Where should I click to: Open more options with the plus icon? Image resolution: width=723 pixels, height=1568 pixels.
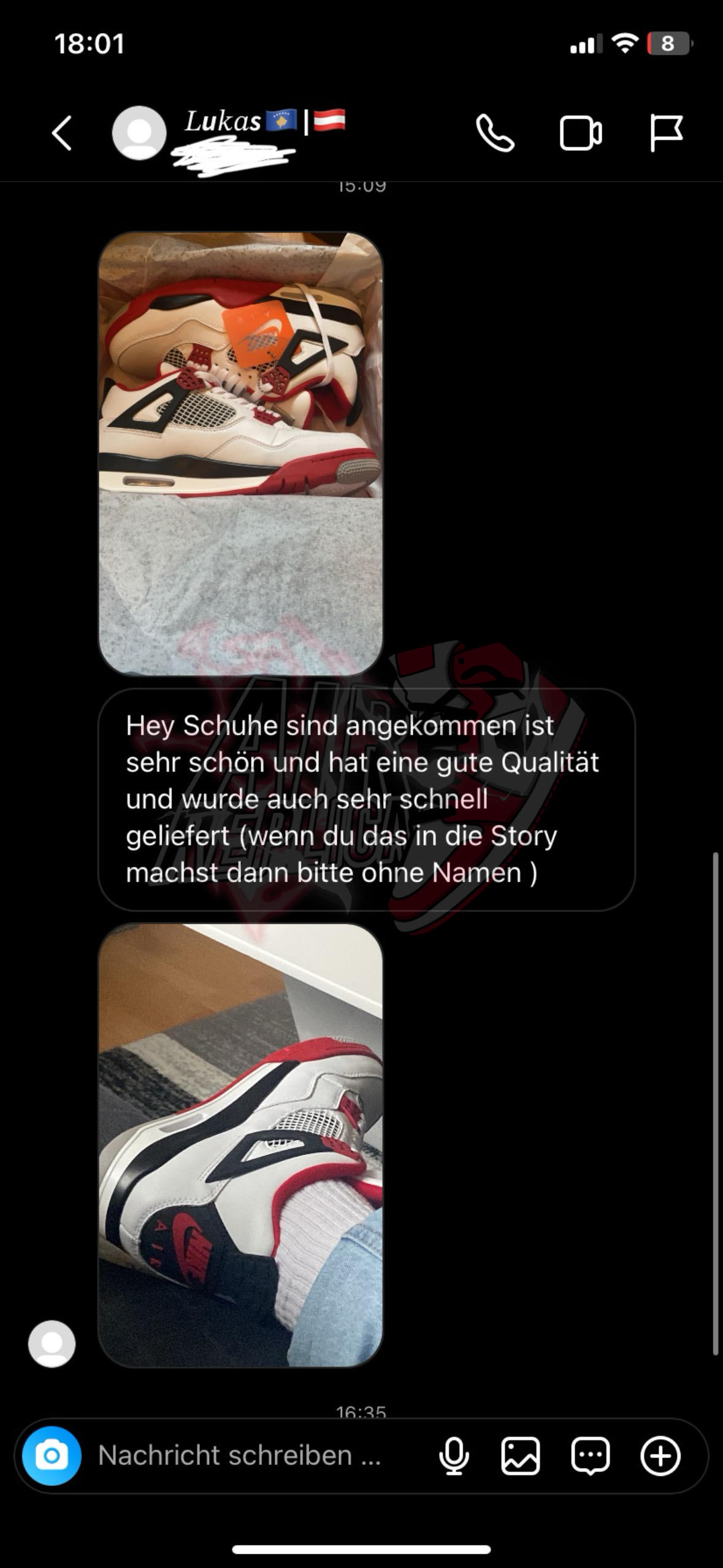[660, 1456]
